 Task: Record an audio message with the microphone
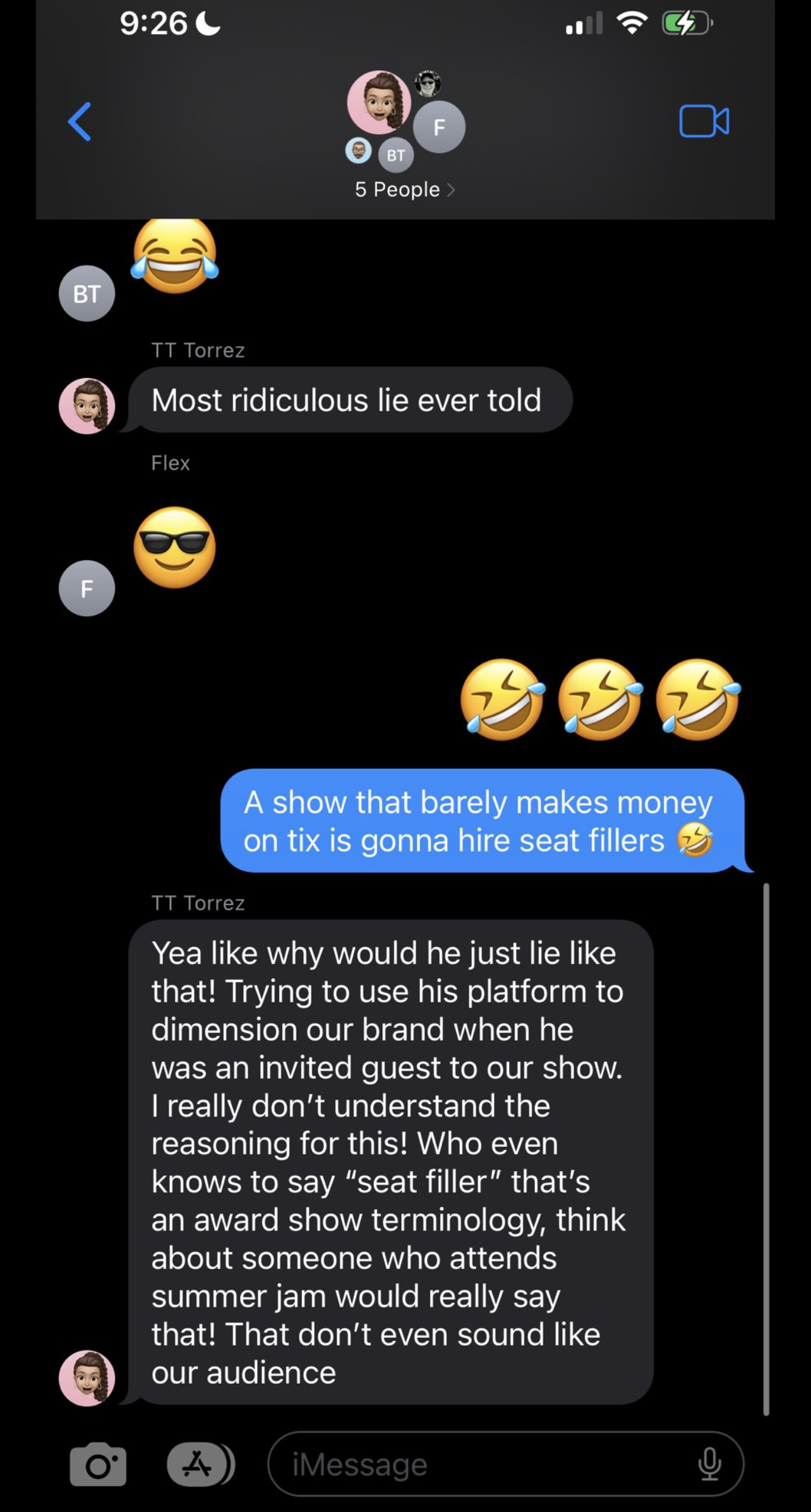tap(709, 1464)
